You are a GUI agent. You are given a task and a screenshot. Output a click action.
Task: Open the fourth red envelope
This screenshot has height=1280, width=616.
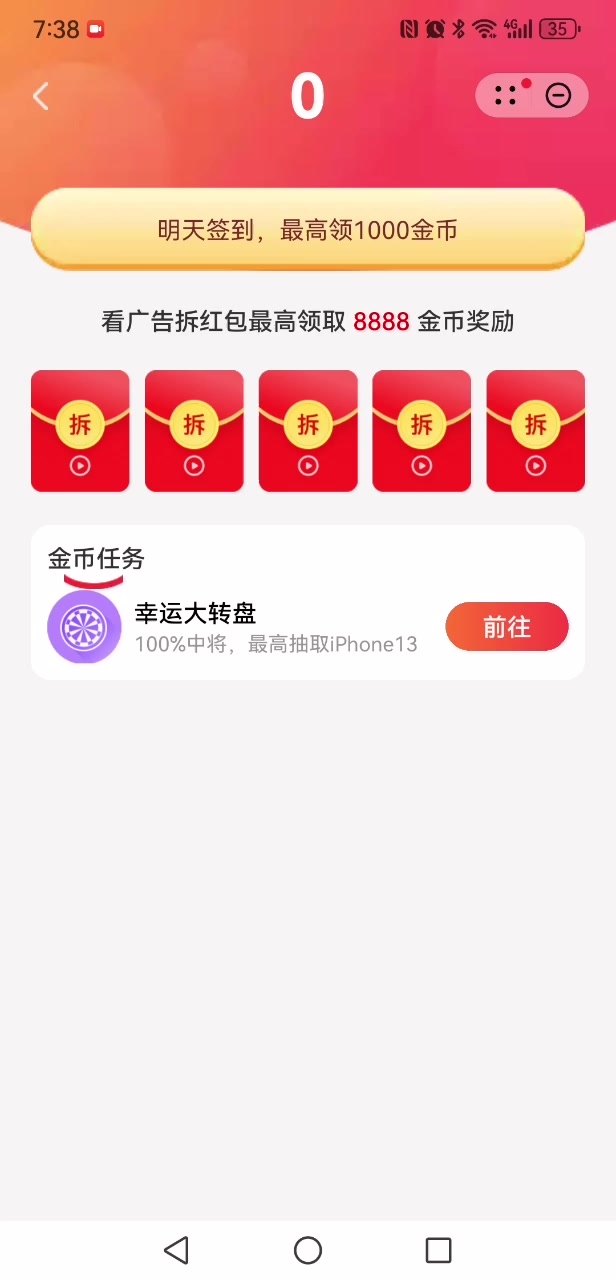click(x=422, y=431)
